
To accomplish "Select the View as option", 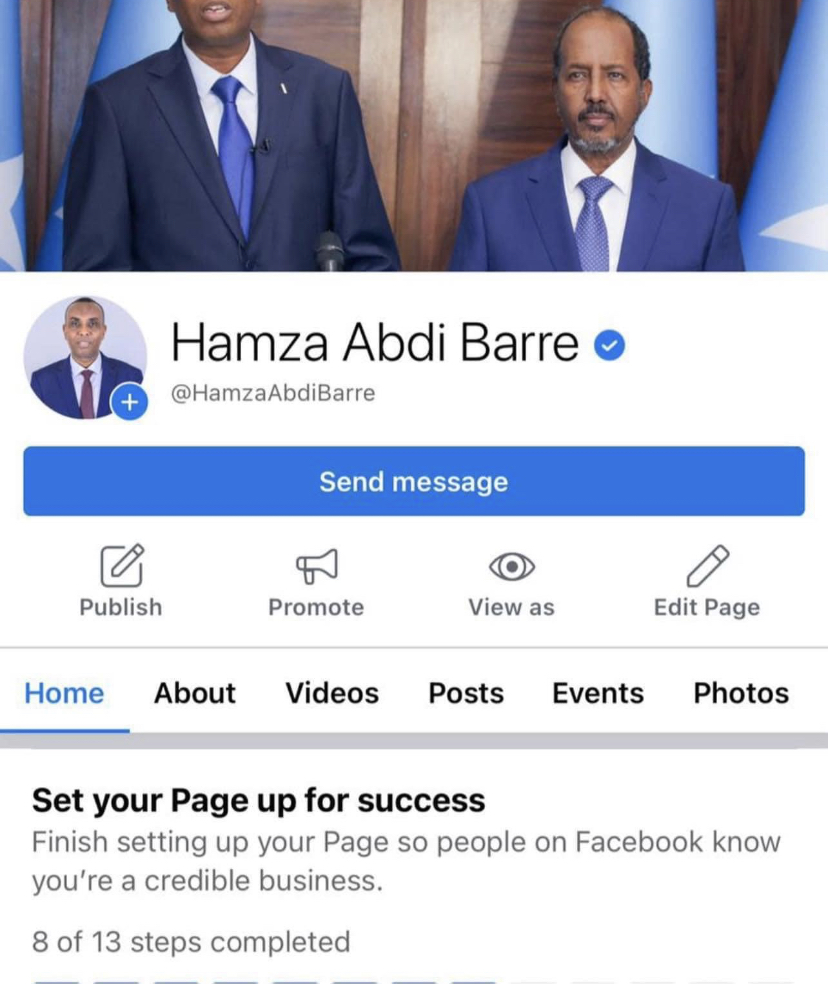I will pos(511,581).
